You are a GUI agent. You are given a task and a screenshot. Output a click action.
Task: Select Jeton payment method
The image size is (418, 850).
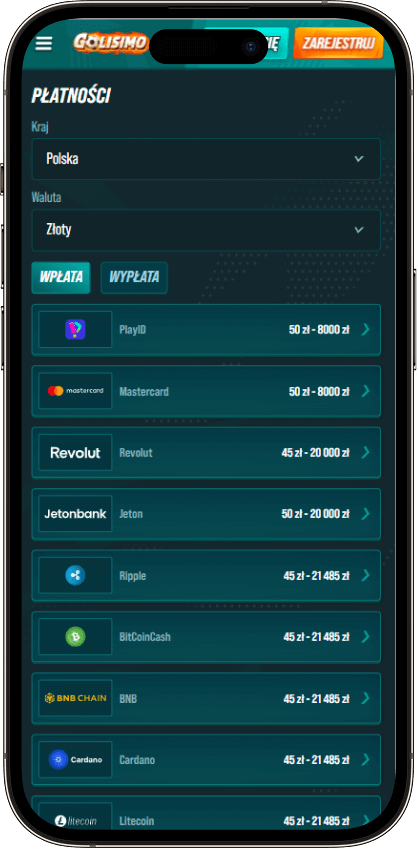(206, 514)
